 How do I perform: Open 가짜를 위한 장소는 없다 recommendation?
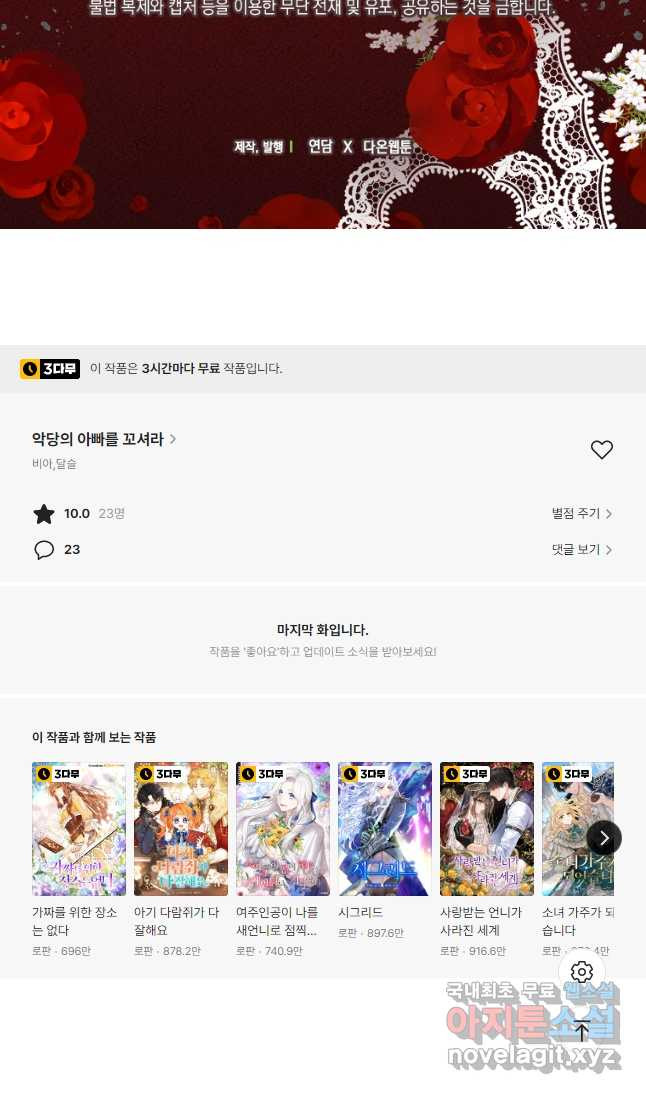click(x=79, y=829)
